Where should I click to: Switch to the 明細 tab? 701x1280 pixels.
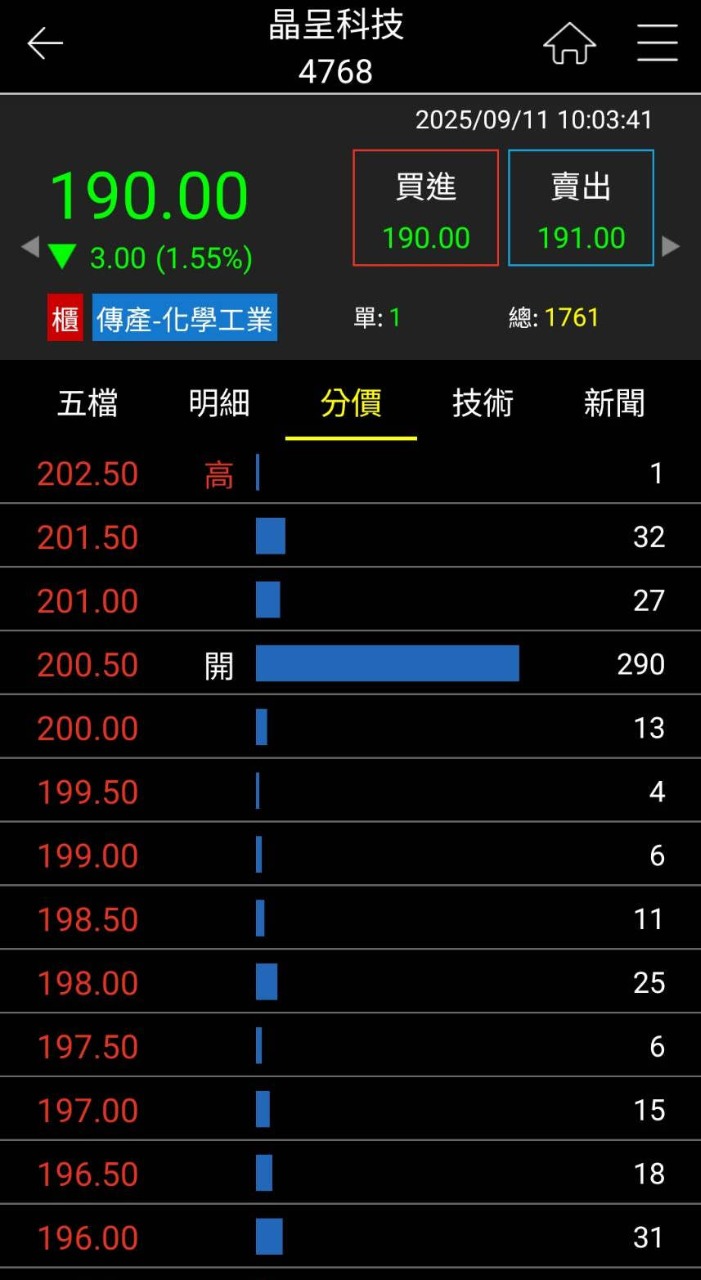(219, 404)
